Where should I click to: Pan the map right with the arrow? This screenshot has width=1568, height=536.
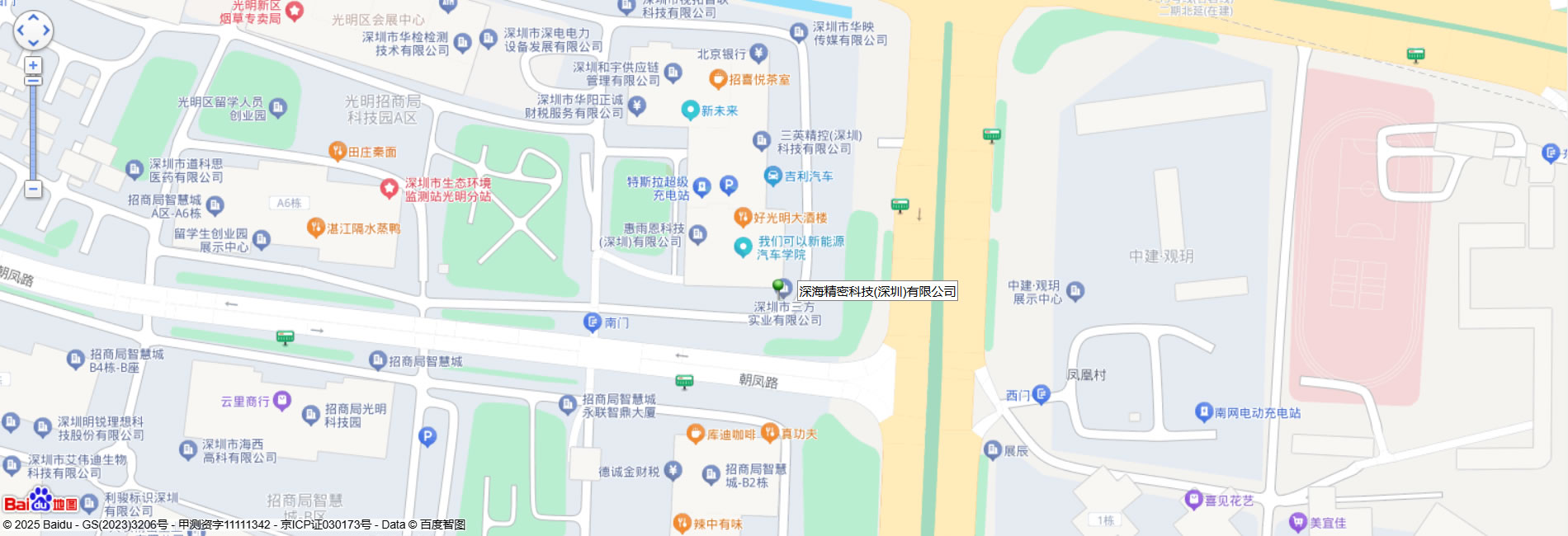(x=46, y=31)
